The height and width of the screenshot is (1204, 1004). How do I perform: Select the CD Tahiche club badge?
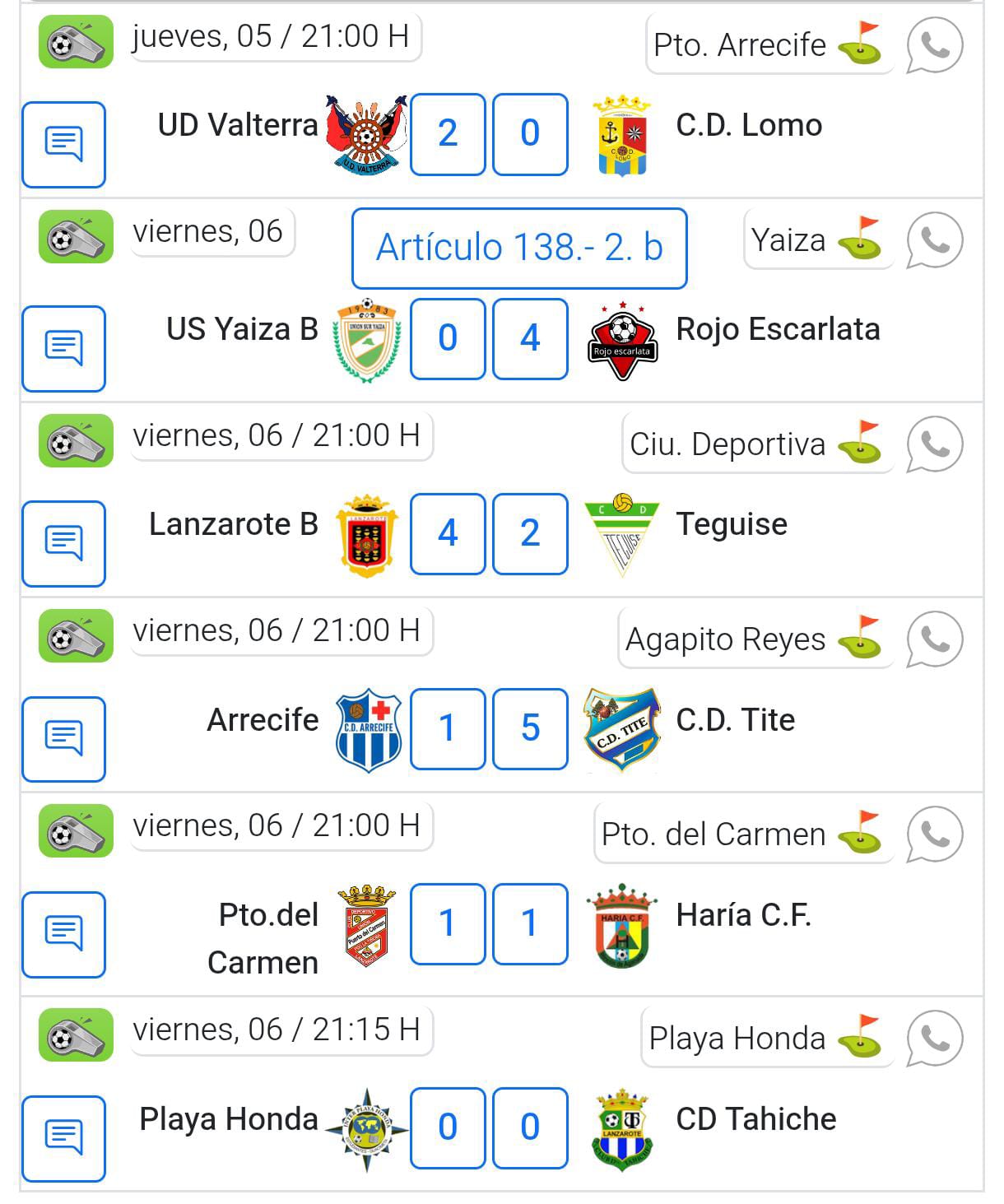(623, 1128)
